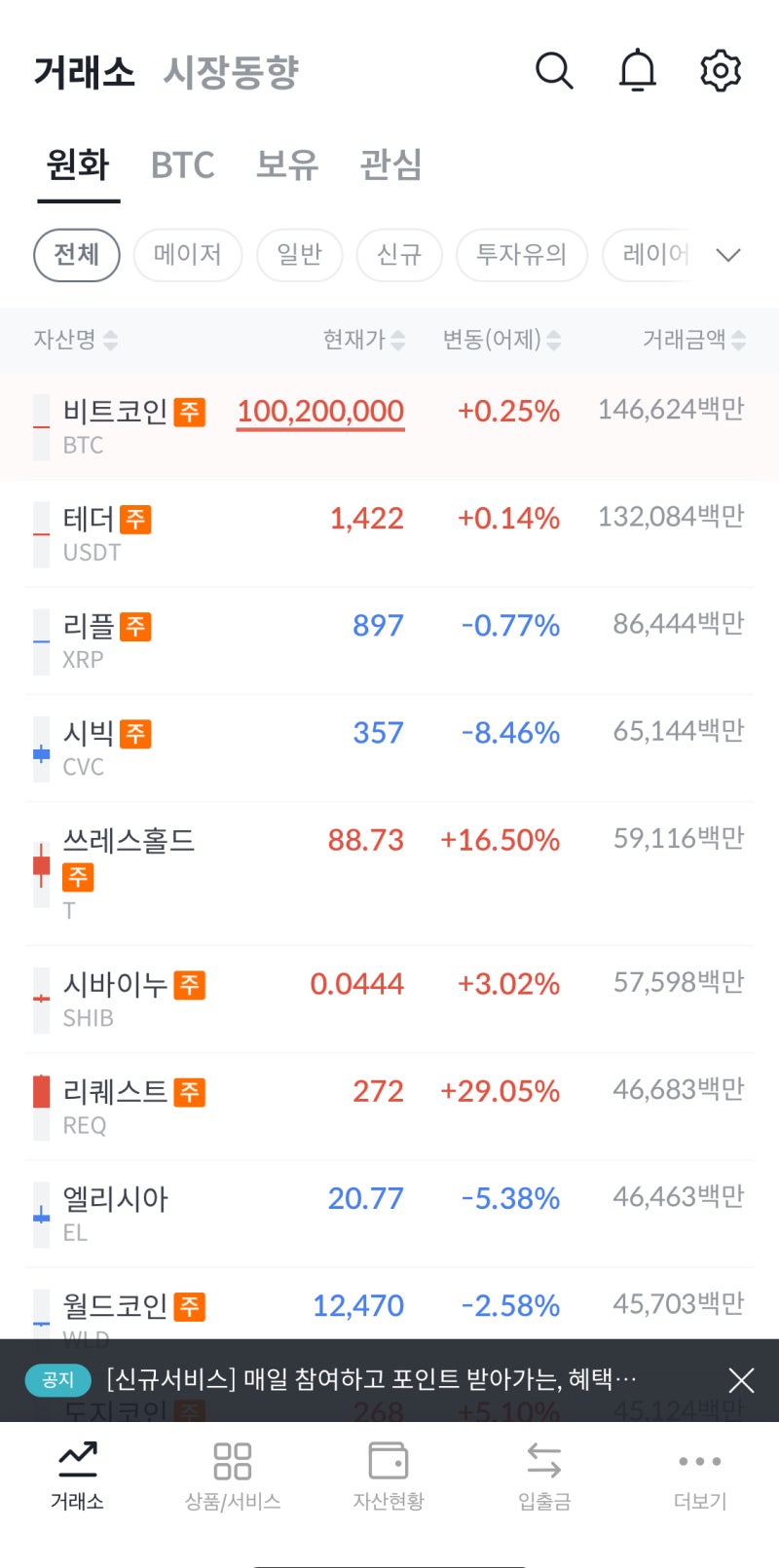
Task: Switch to the BTC market tab
Action: click(181, 165)
